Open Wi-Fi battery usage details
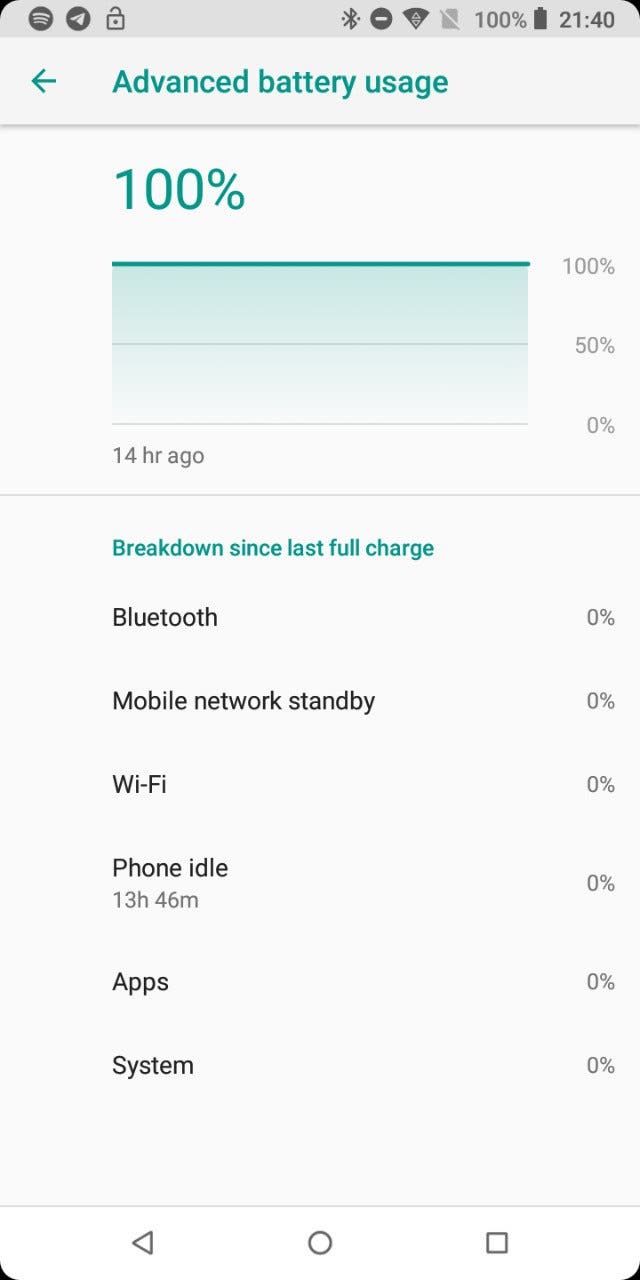 [320, 784]
